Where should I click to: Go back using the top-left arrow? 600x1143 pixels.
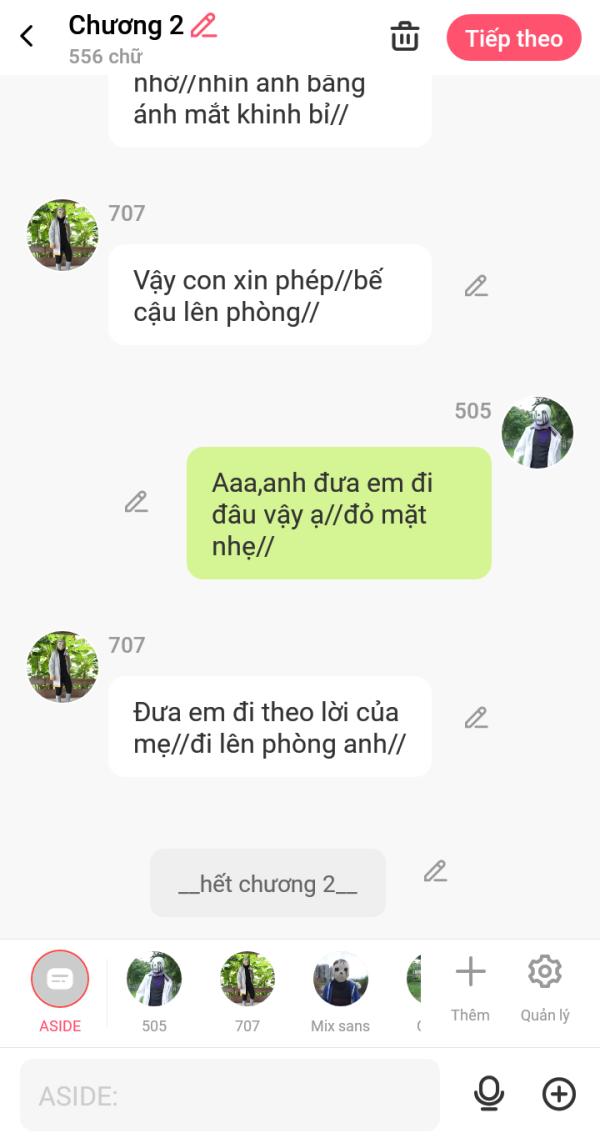[27, 37]
